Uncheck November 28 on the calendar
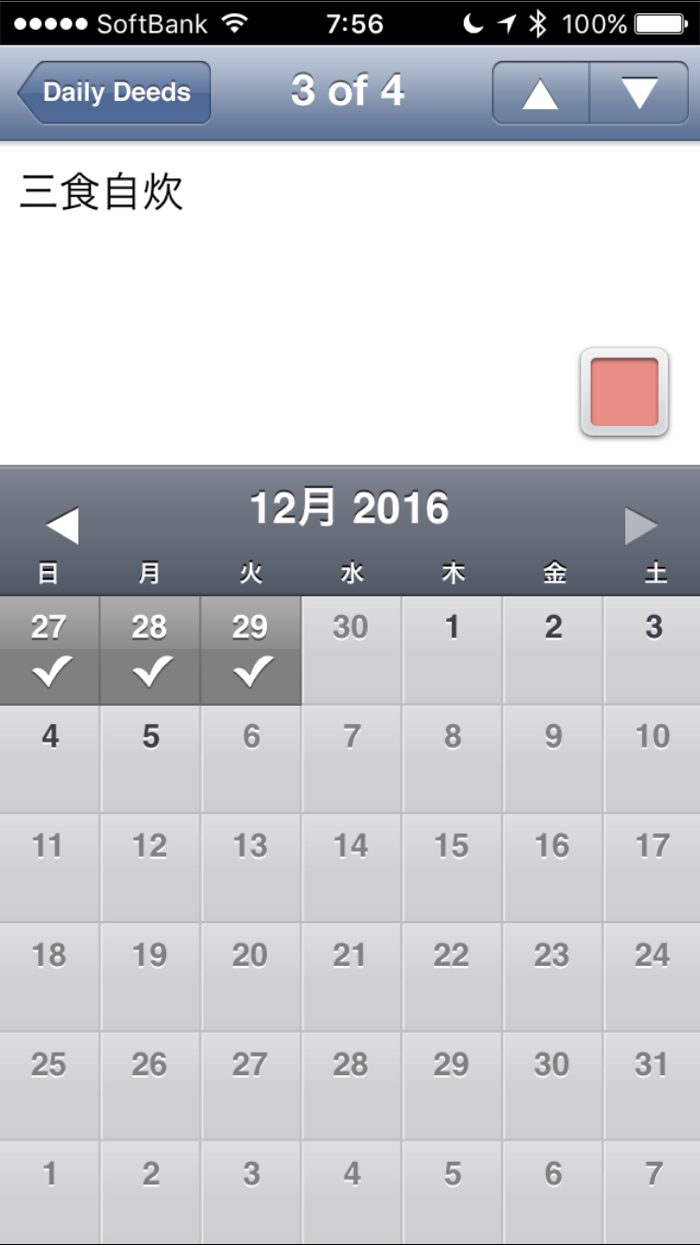 (150, 651)
